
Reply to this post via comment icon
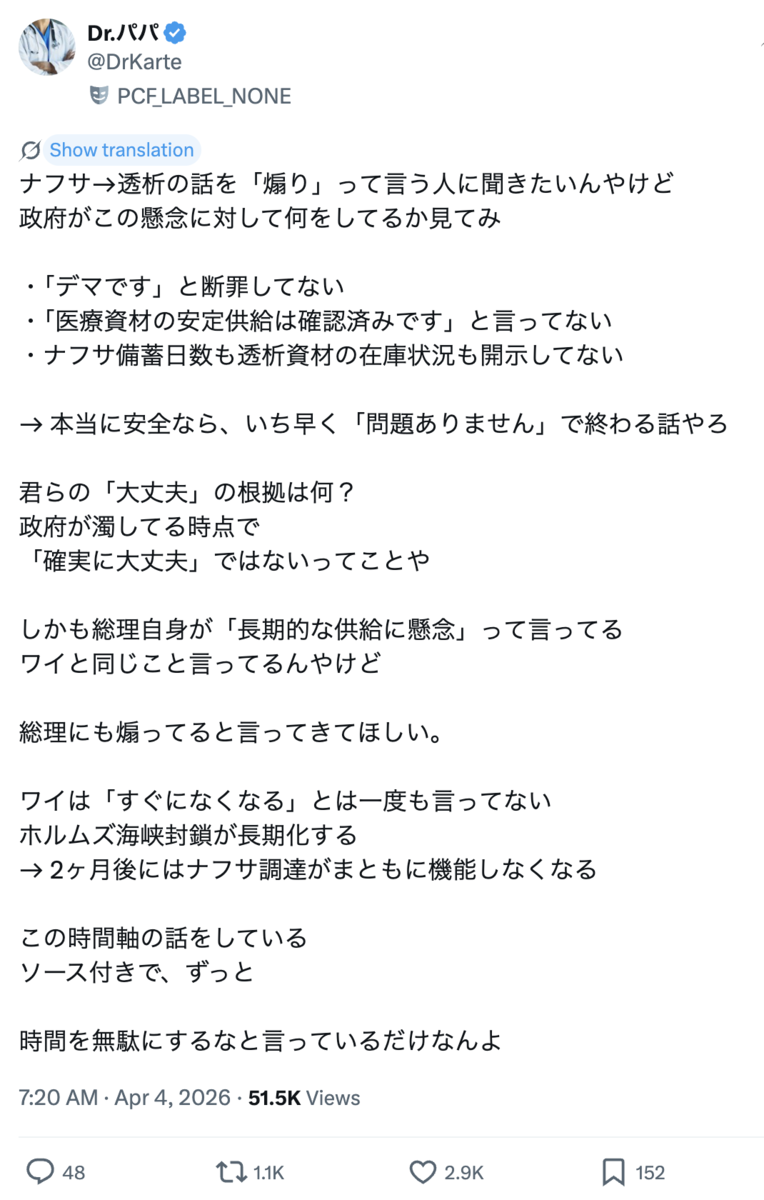40,1171
